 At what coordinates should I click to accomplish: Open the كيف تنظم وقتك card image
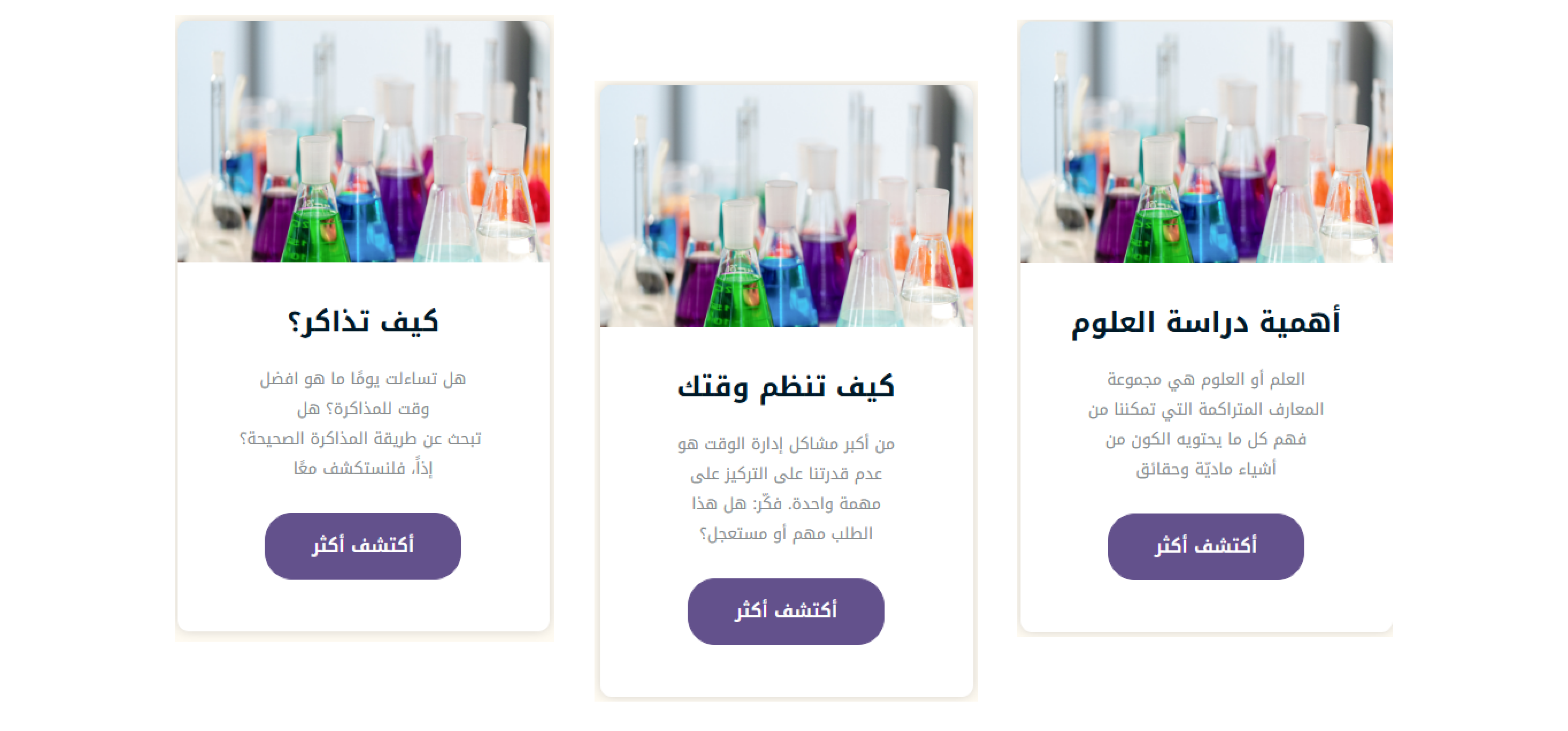pyautogui.click(x=786, y=206)
